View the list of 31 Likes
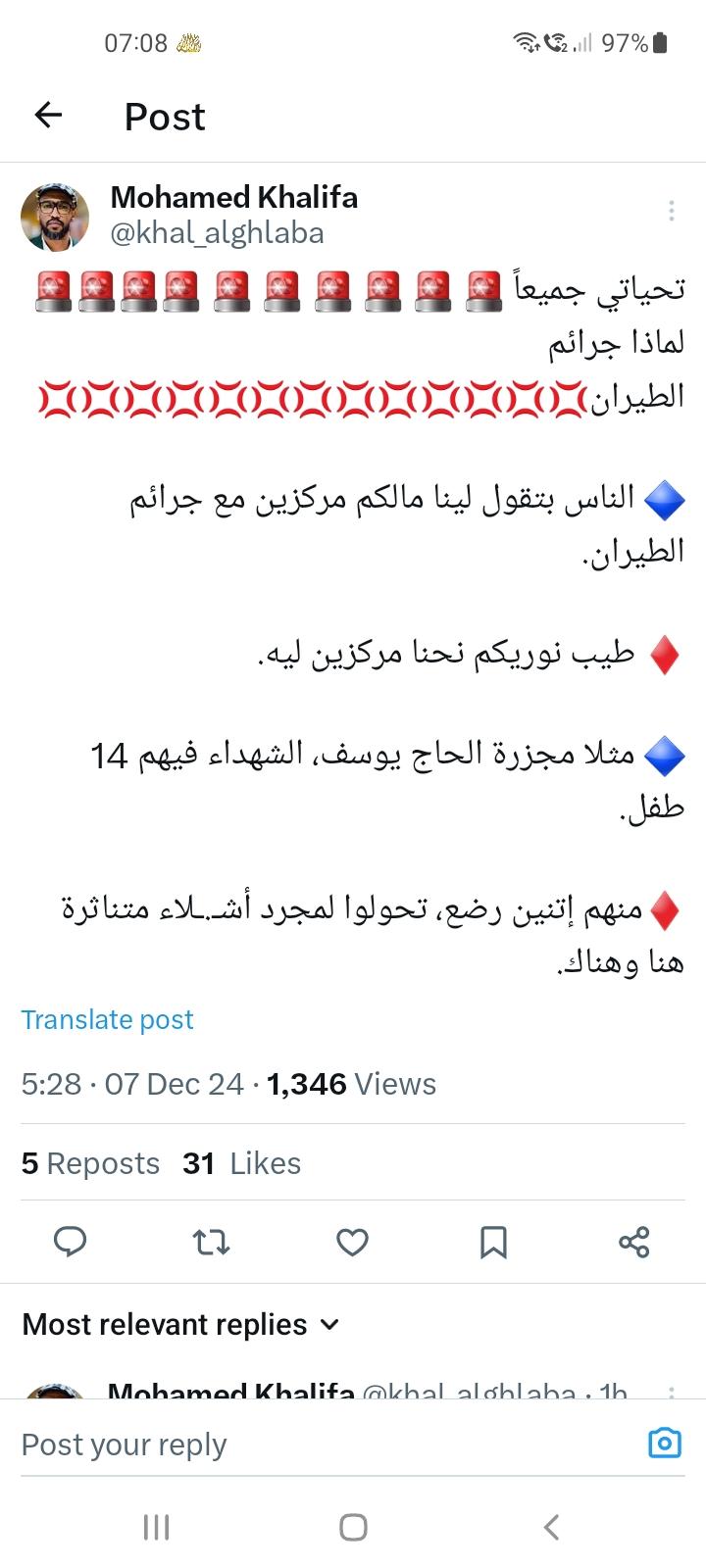Viewport: 706px width, 1568px height. [241, 1163]
